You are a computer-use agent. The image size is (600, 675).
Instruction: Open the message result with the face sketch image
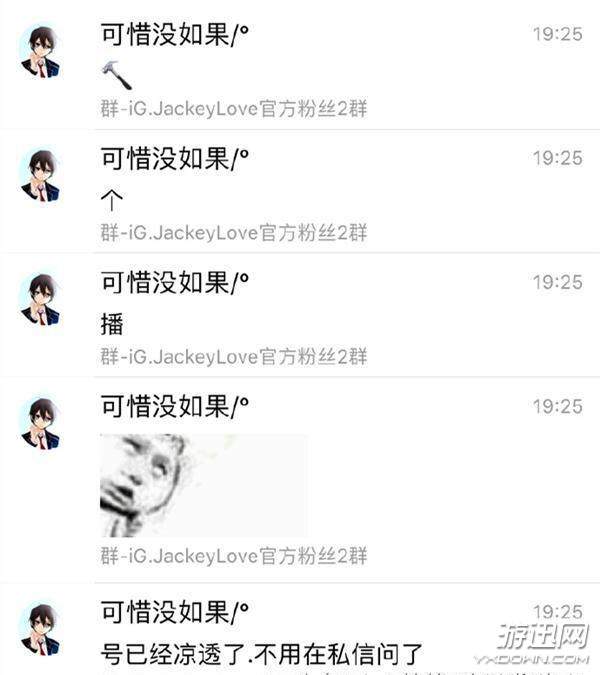(300, 480)
